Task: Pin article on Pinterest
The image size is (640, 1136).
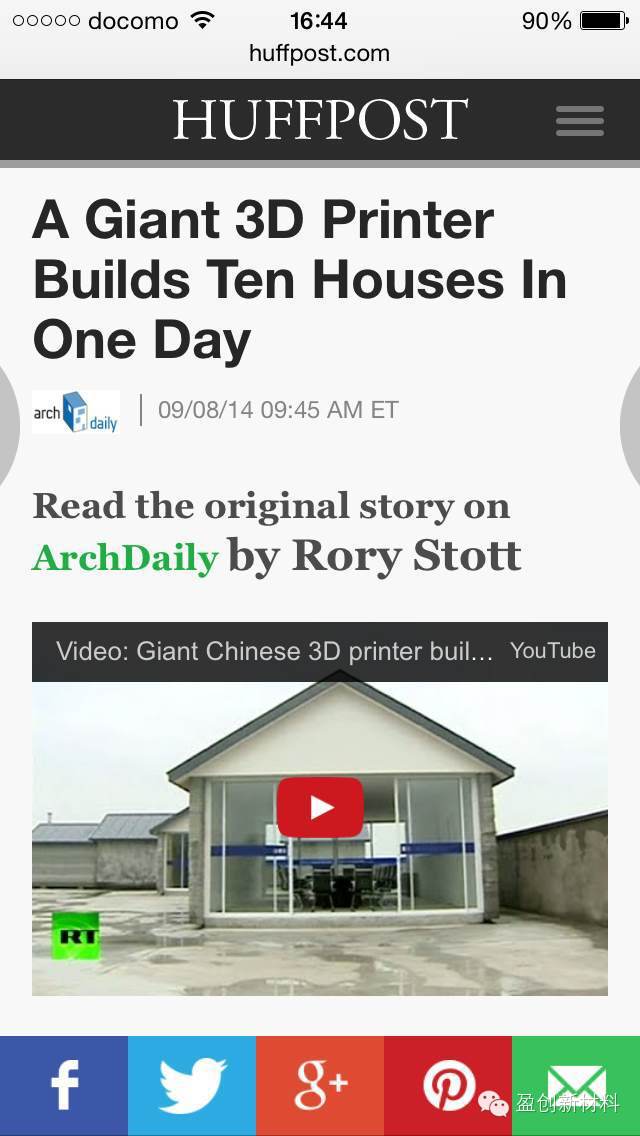Action: pyautogui.click(x=447, y=1085)
